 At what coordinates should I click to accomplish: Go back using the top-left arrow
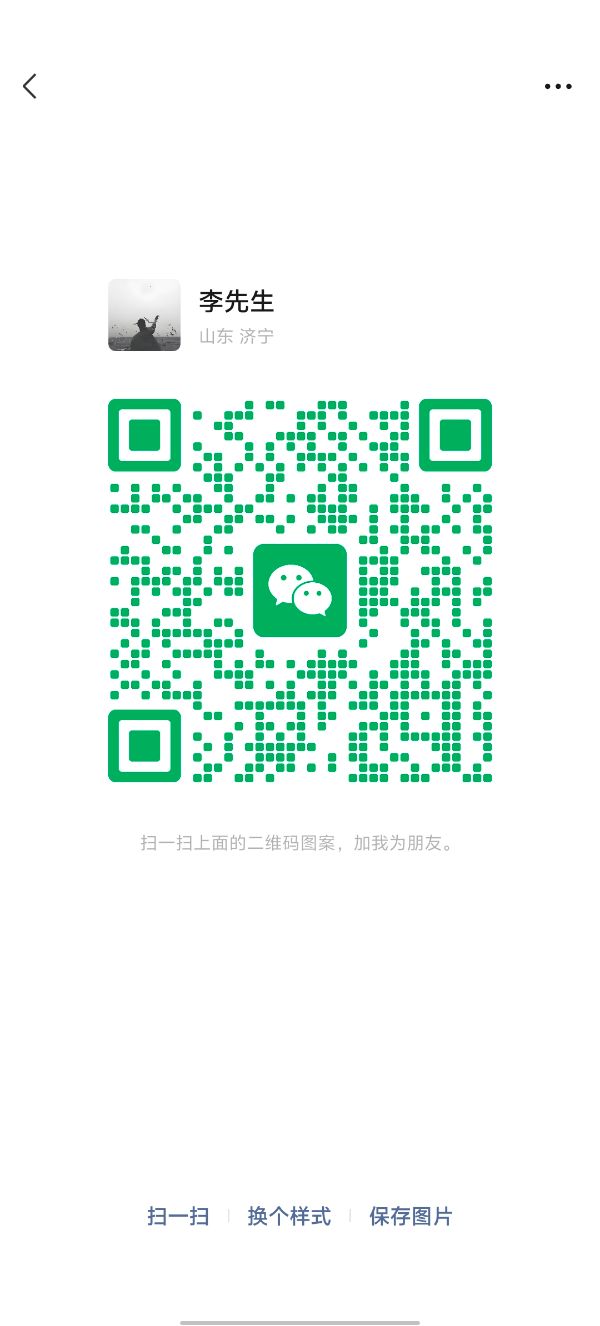click(x=30, y=87)
